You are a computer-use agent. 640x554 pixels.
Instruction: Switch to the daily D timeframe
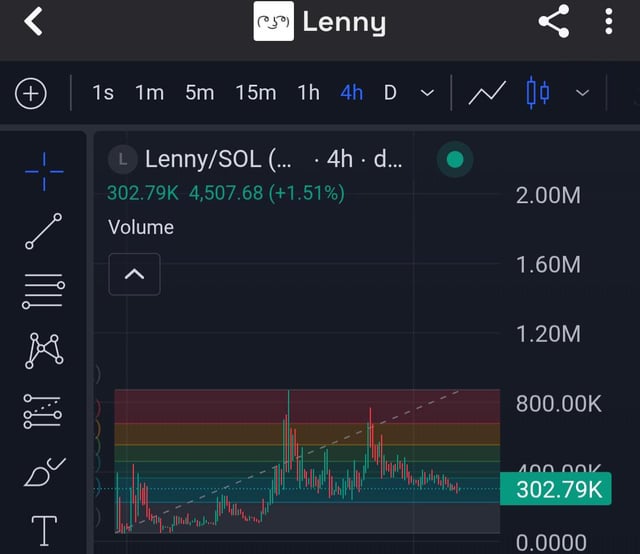click(x=390, y=93)
